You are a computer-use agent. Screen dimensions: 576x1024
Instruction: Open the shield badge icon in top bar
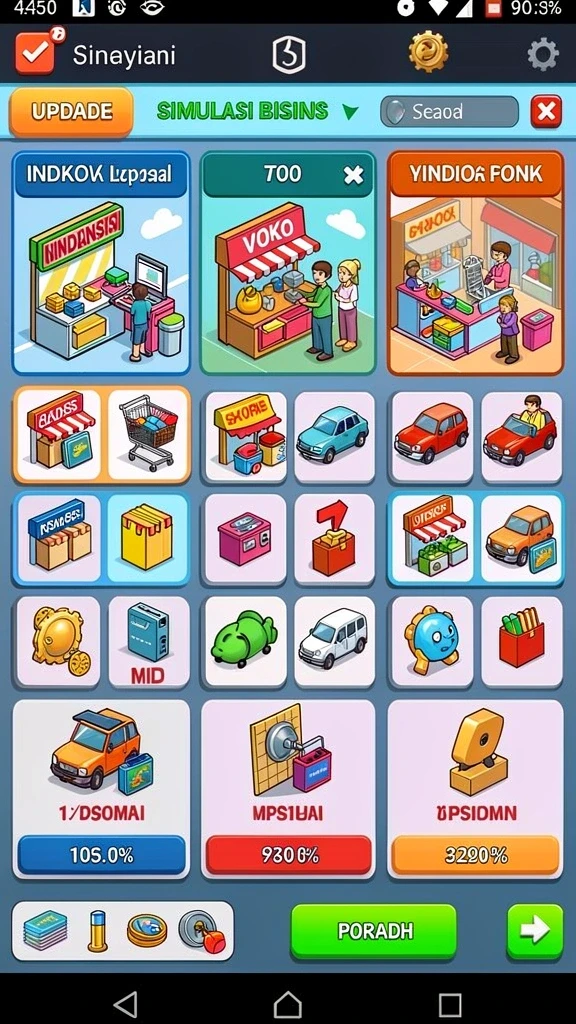tap(289, 54)
